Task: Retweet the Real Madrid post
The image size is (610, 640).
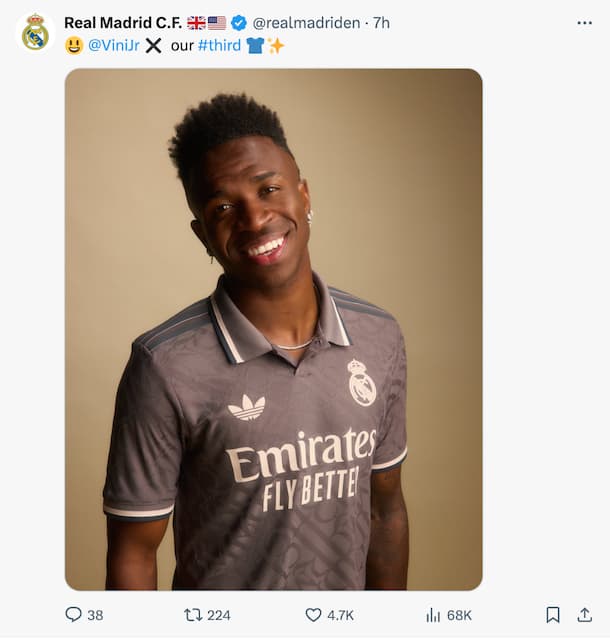Action: point(194,614)
